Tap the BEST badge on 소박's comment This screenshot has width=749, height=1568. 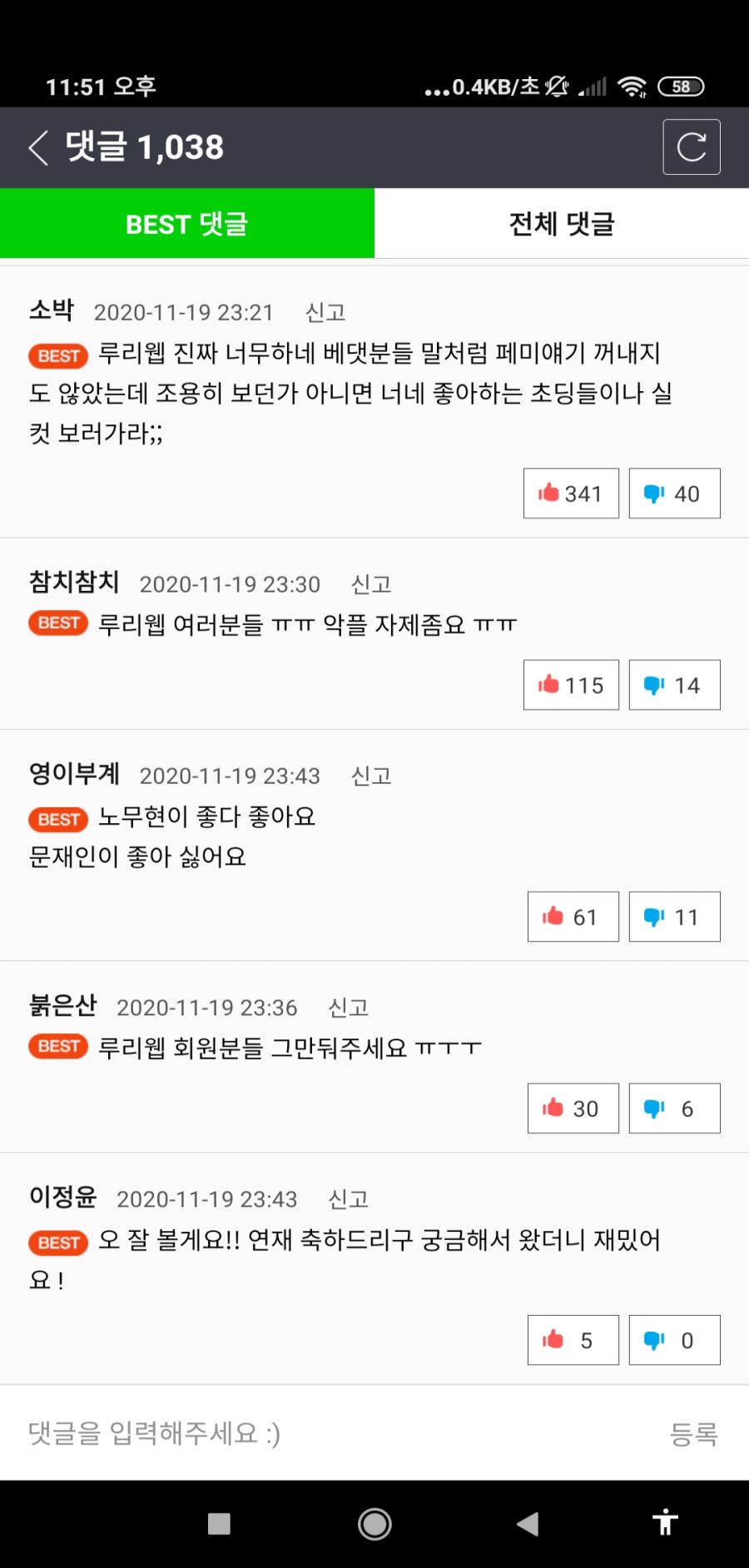tap(57, 355)
